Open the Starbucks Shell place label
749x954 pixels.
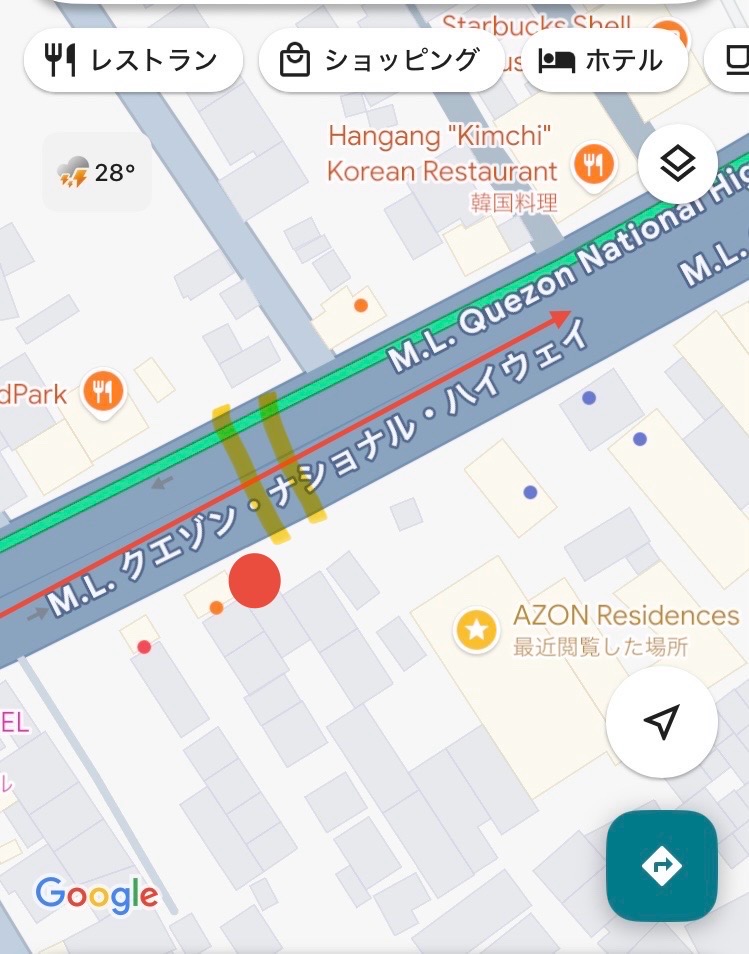(x=536, y=25)
